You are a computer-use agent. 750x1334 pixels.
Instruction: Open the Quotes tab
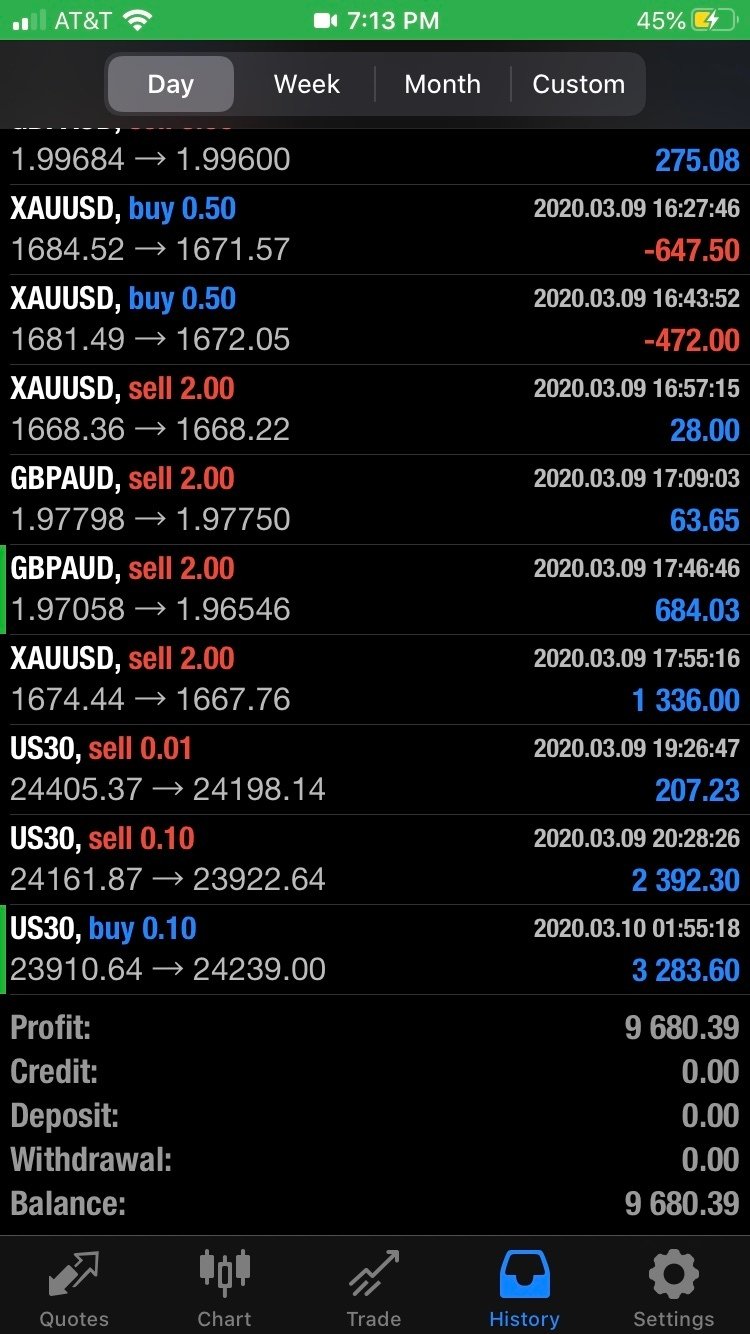pyautogui.click(x=74, y=1290)
